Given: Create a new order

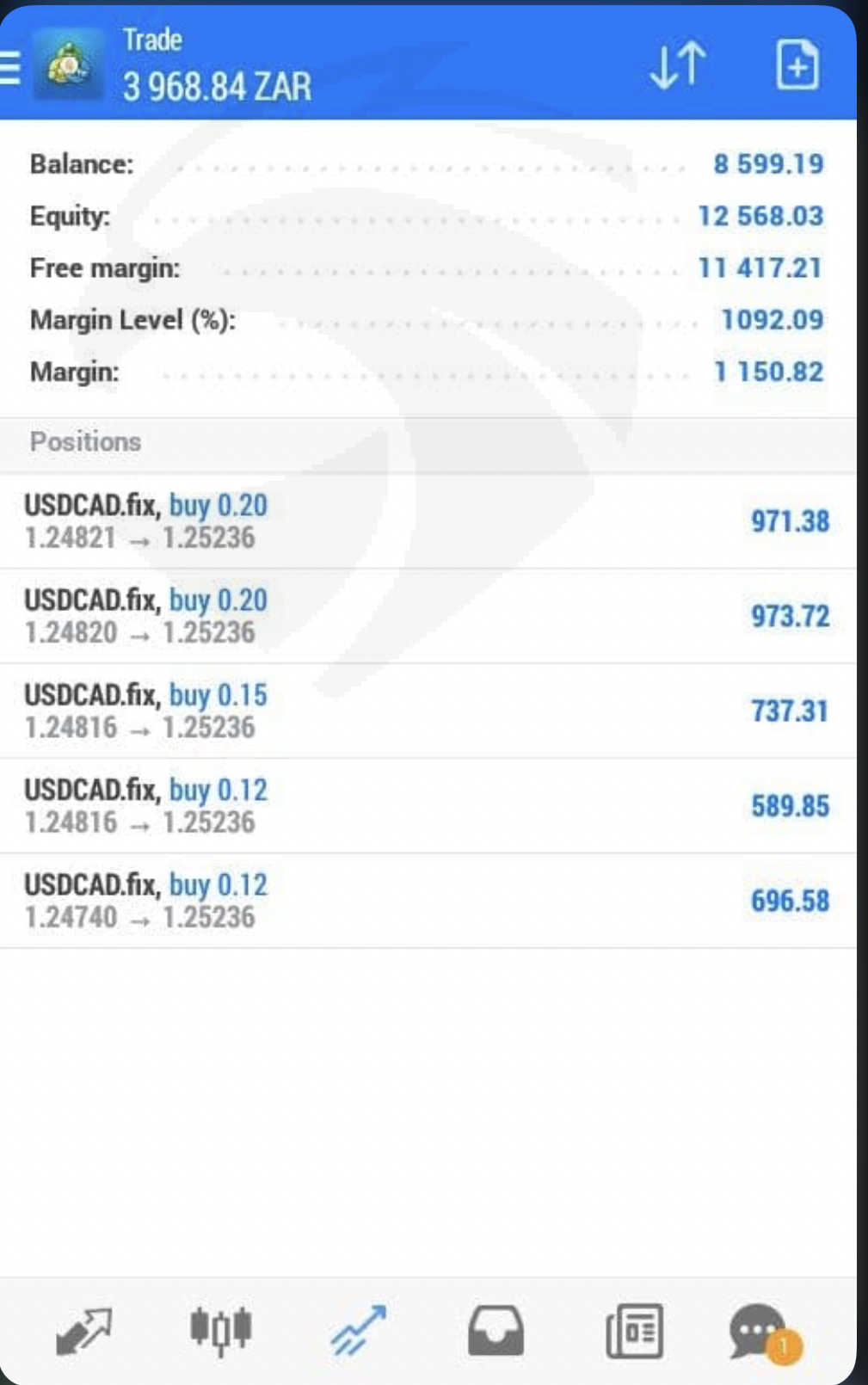Looking at the screenshot, I should [797, 65].
